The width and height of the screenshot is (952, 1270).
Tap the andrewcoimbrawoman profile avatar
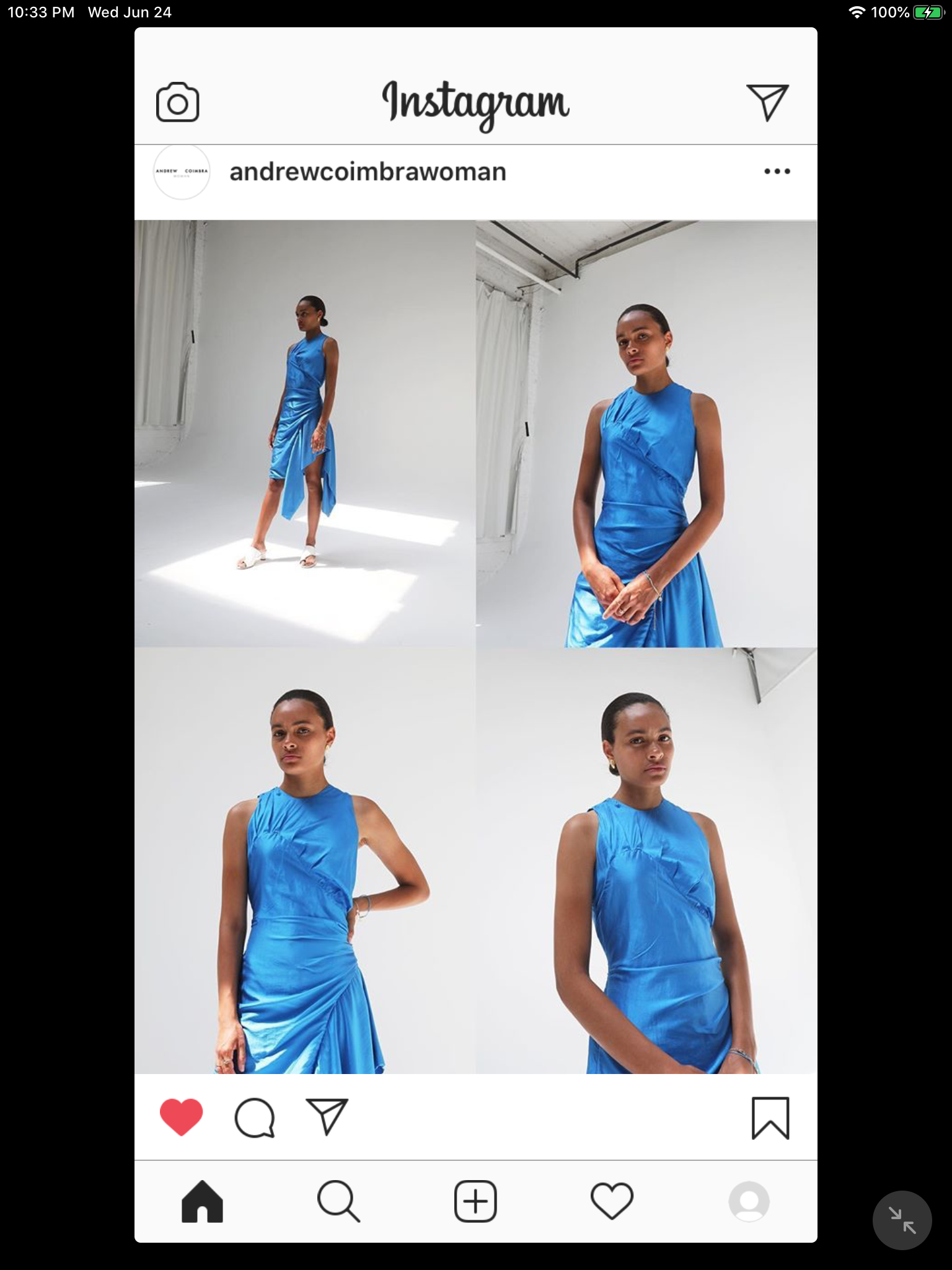182,172
